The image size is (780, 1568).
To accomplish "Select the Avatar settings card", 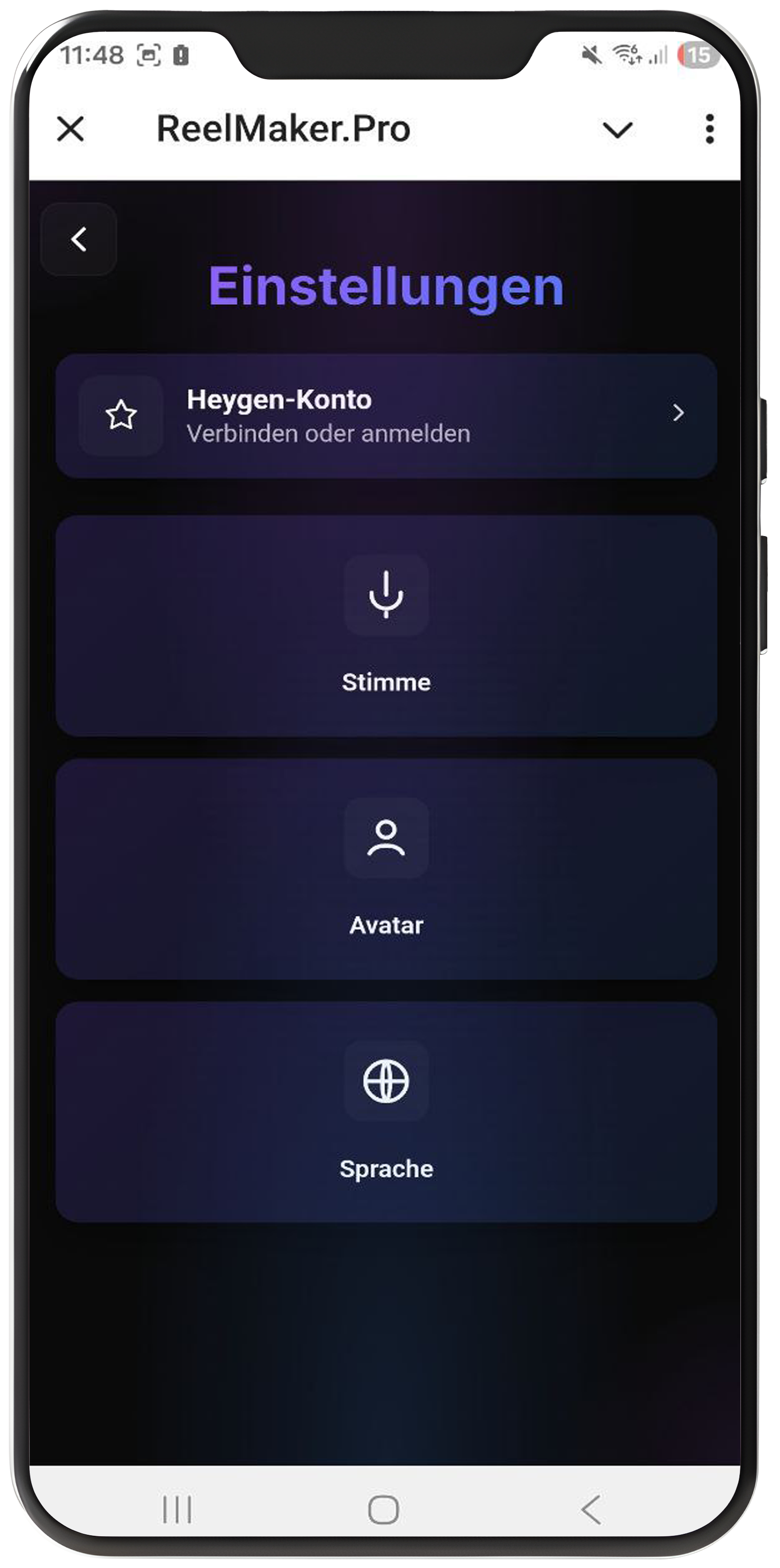I will pos(386,869).
